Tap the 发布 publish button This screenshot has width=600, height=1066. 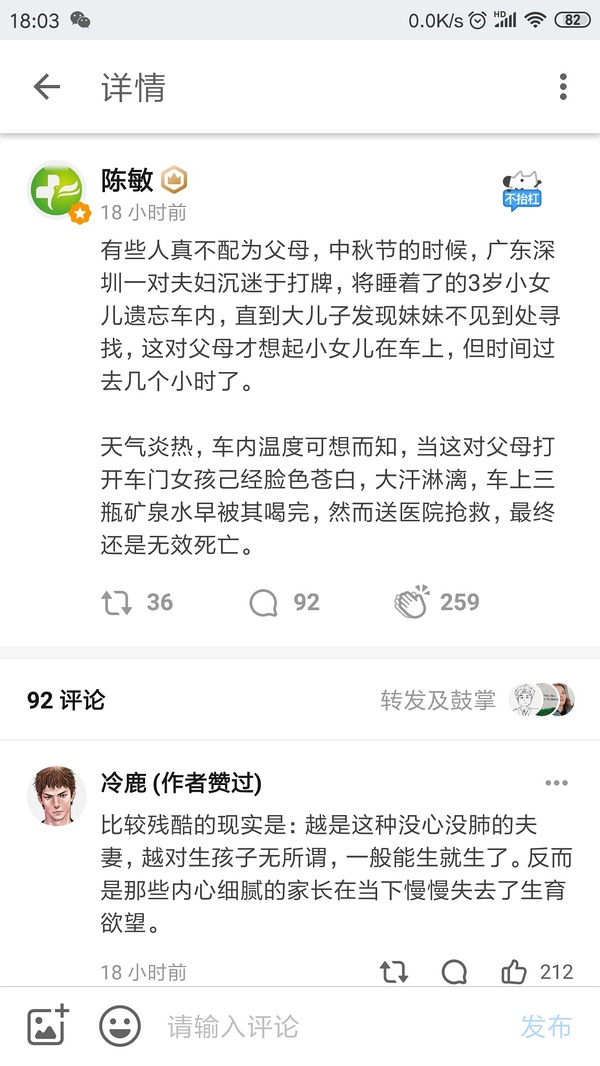point(546,1026)
